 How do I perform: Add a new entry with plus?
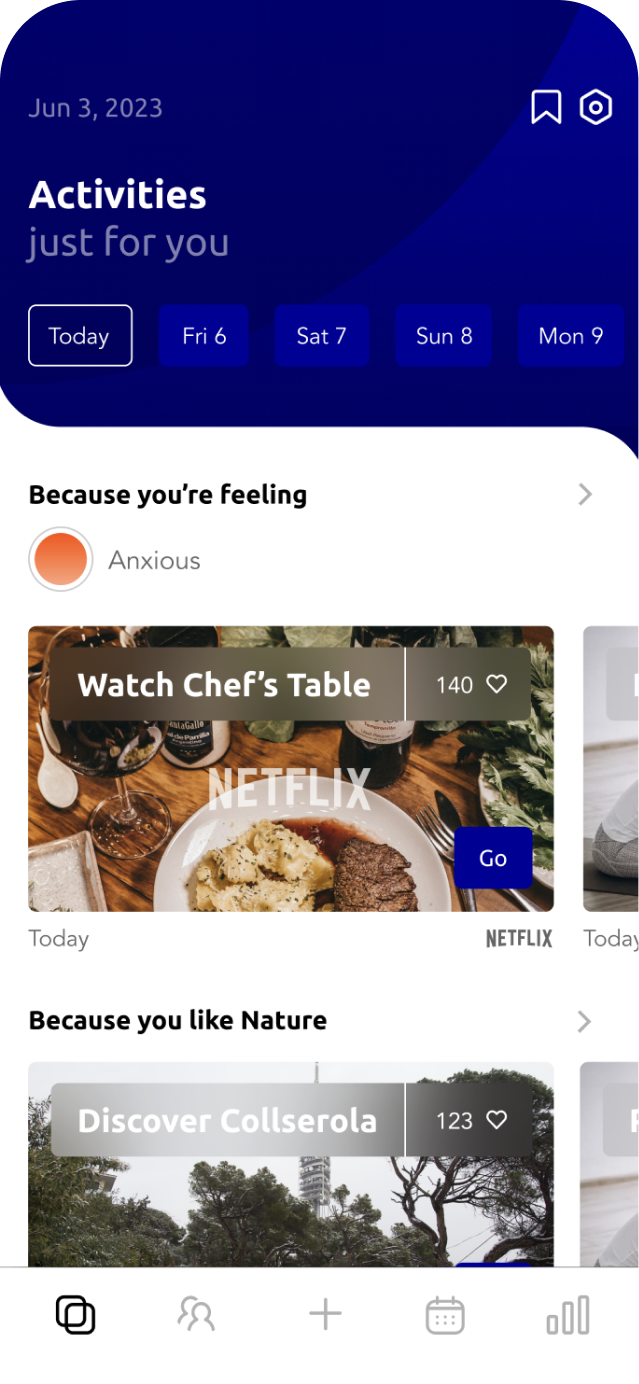point(325,1314)
